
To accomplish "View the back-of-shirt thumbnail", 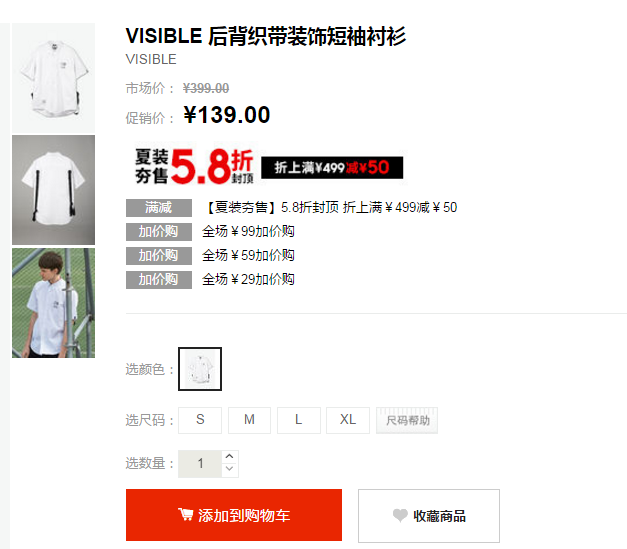I will coord(53,189).
